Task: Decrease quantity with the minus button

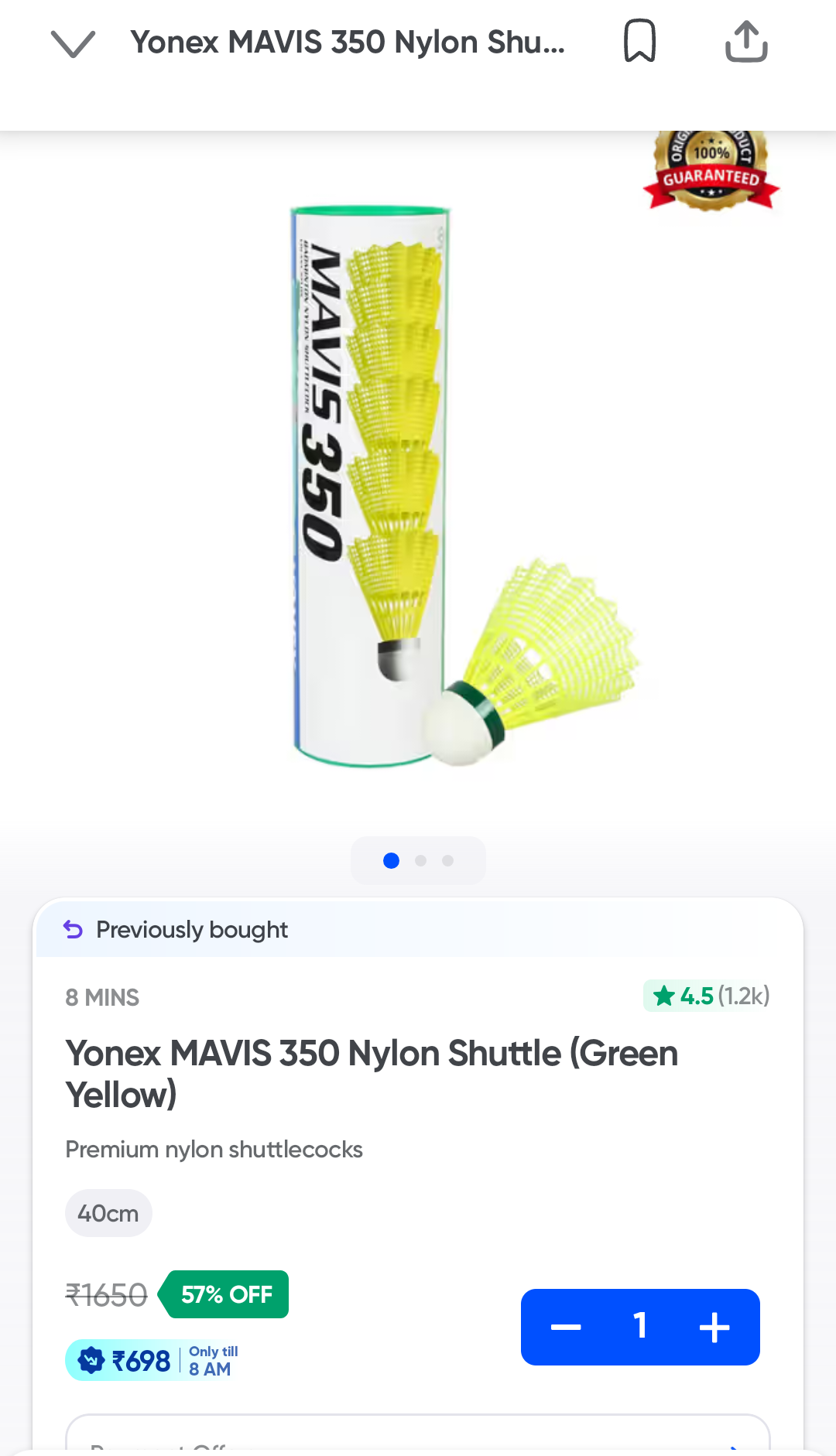Action: (566, 1328)
